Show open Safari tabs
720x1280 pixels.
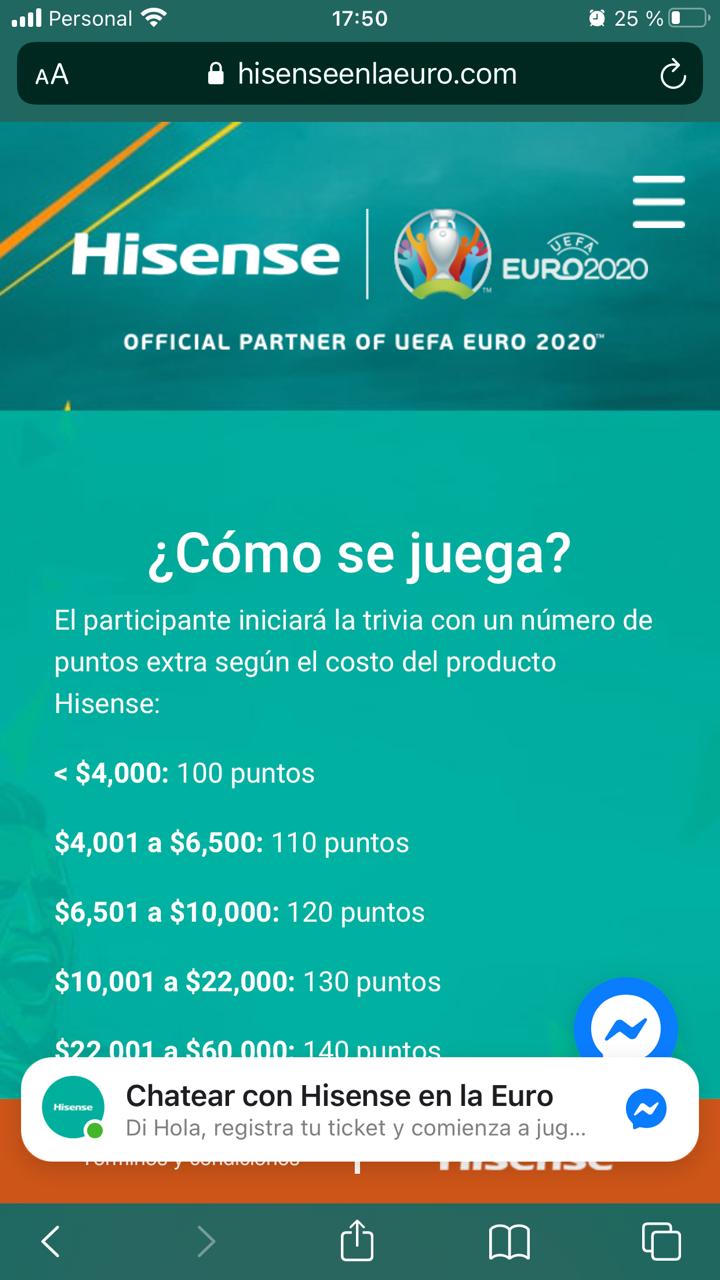point(661,1241)
